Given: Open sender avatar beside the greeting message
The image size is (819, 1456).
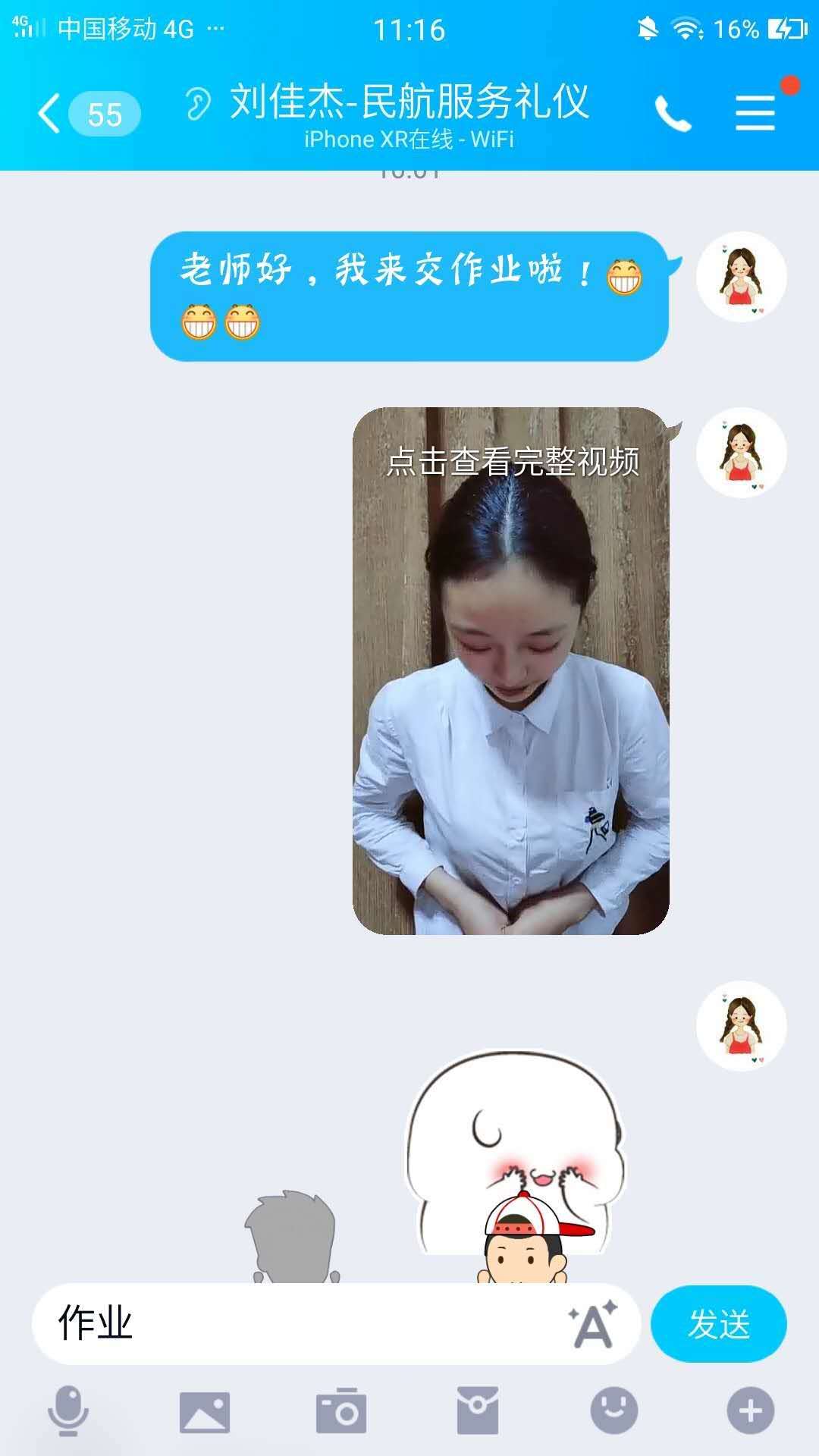Looking at the screenshot, I should tap(741, 277).
